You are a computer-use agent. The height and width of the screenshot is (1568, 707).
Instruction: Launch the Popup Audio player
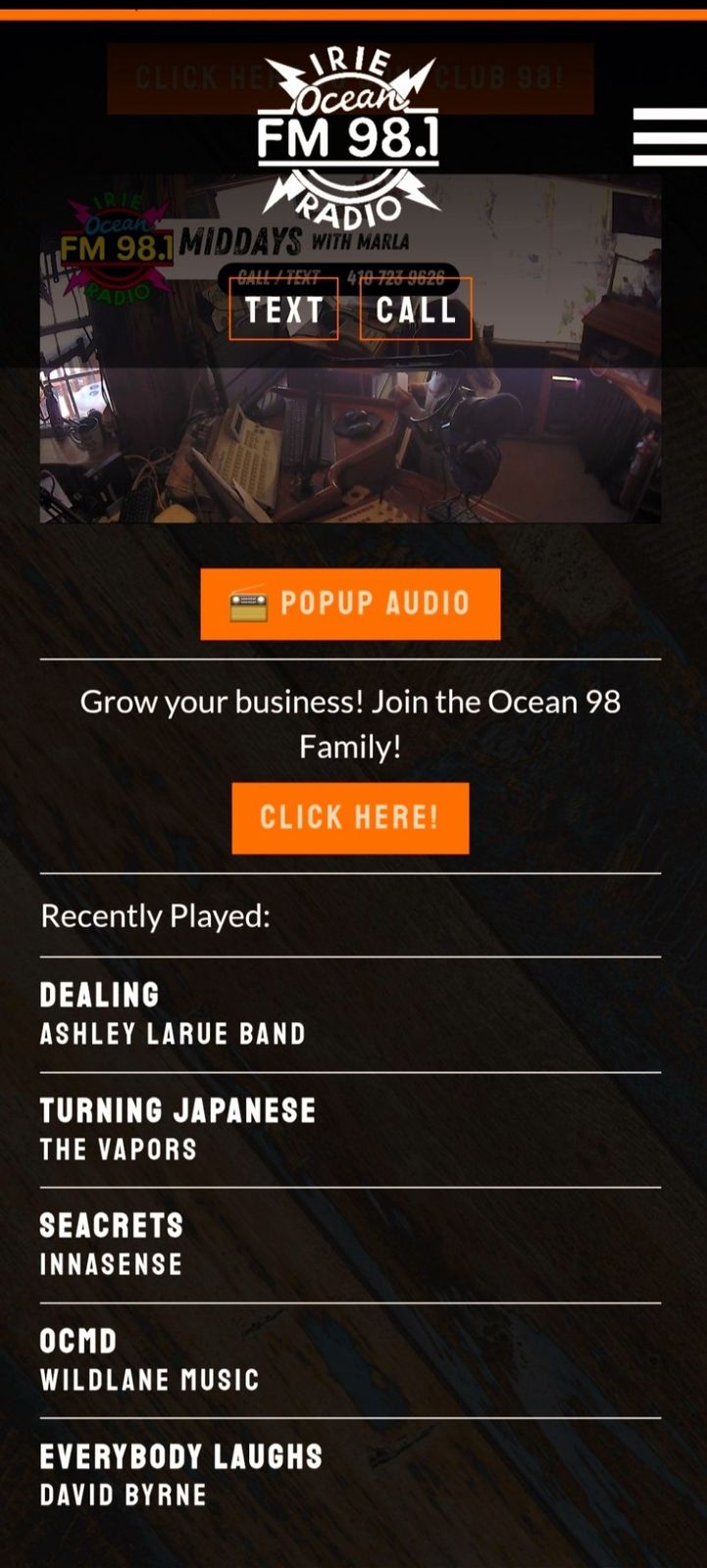click(350, 604)
